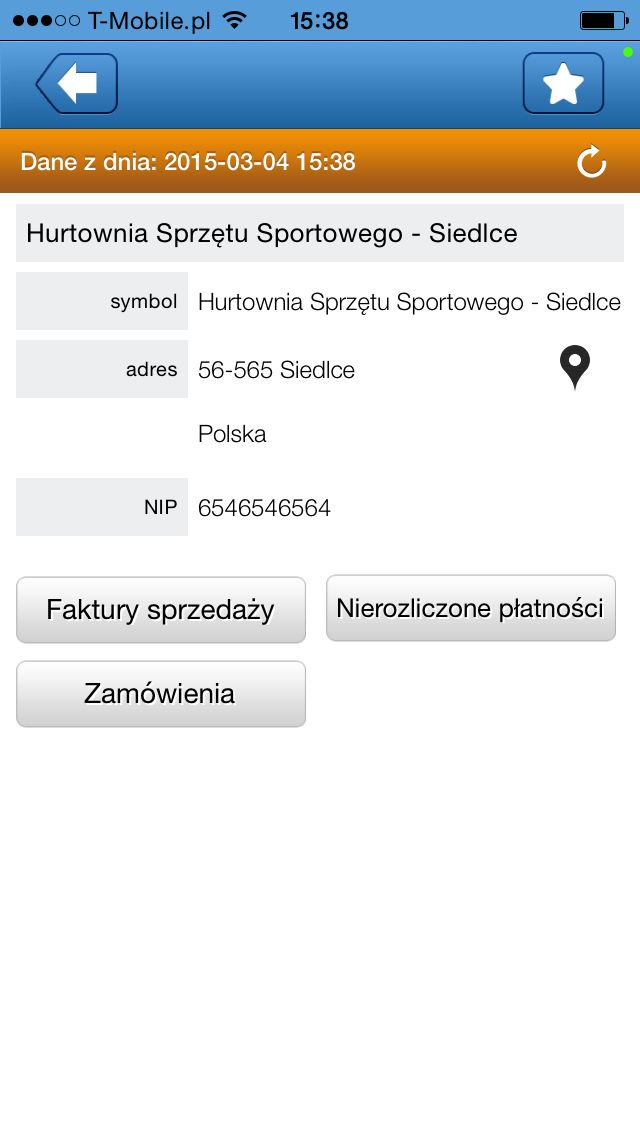This screenshot has width=640, height=1136.
Task: Refresh the data with the reload icon
Action: coord(591,162)
